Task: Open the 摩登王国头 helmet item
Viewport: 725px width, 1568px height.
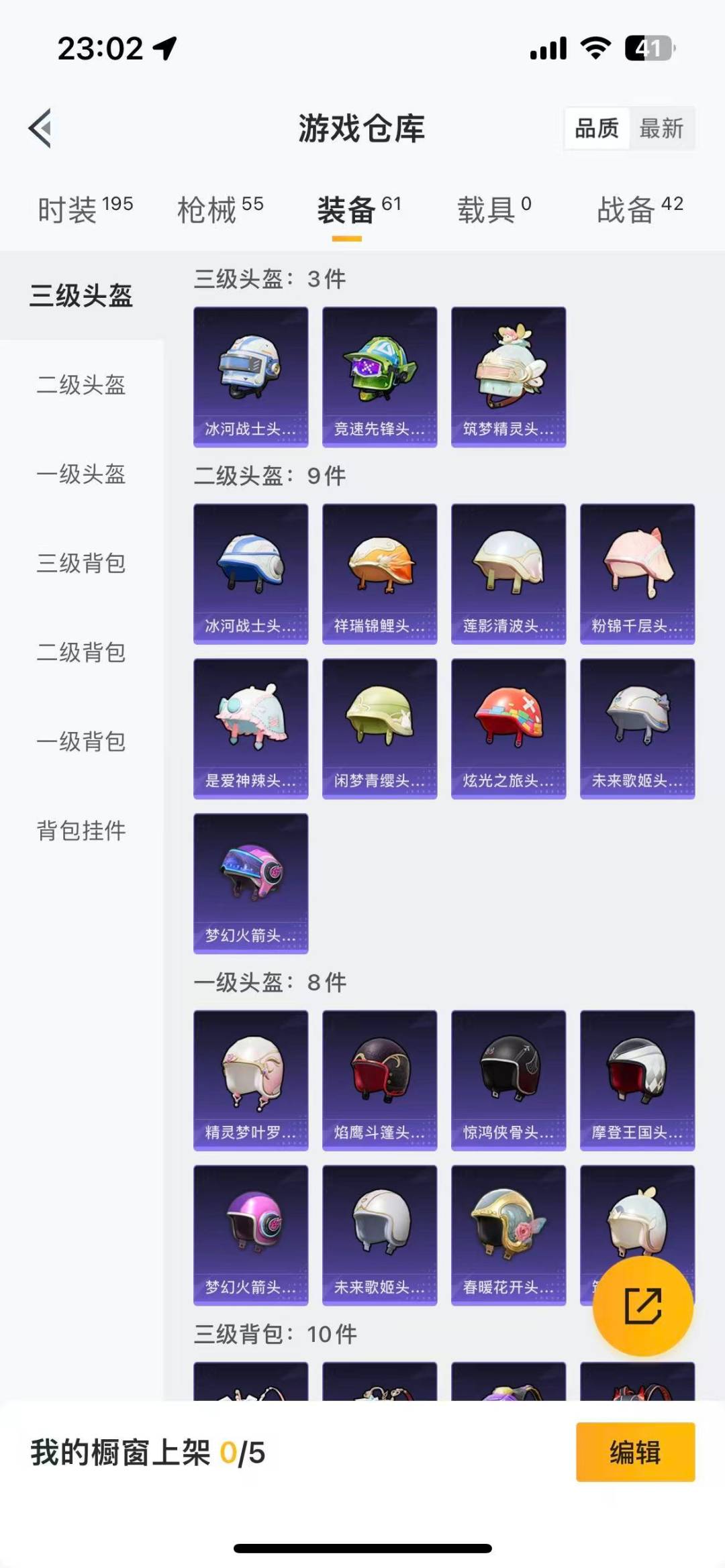Action: tap(637, 1080)
